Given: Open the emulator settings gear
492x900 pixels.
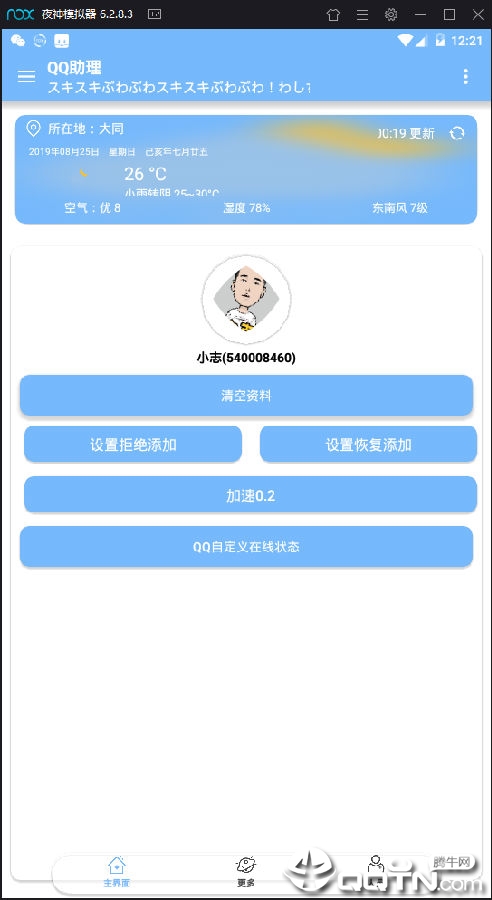Looking at the screenshot, I should (x=391, y=14).
